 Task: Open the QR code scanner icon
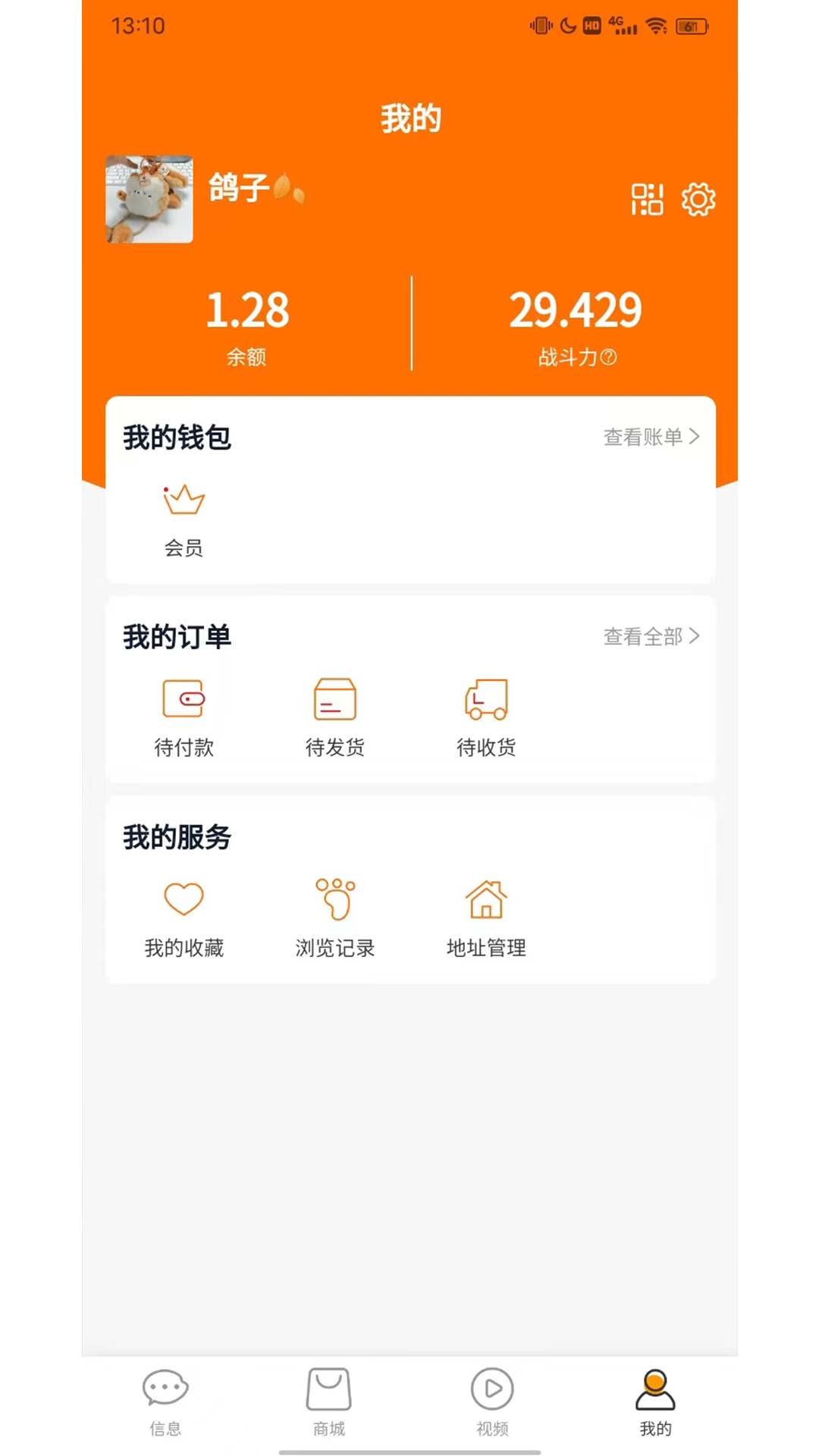[647, 200]
